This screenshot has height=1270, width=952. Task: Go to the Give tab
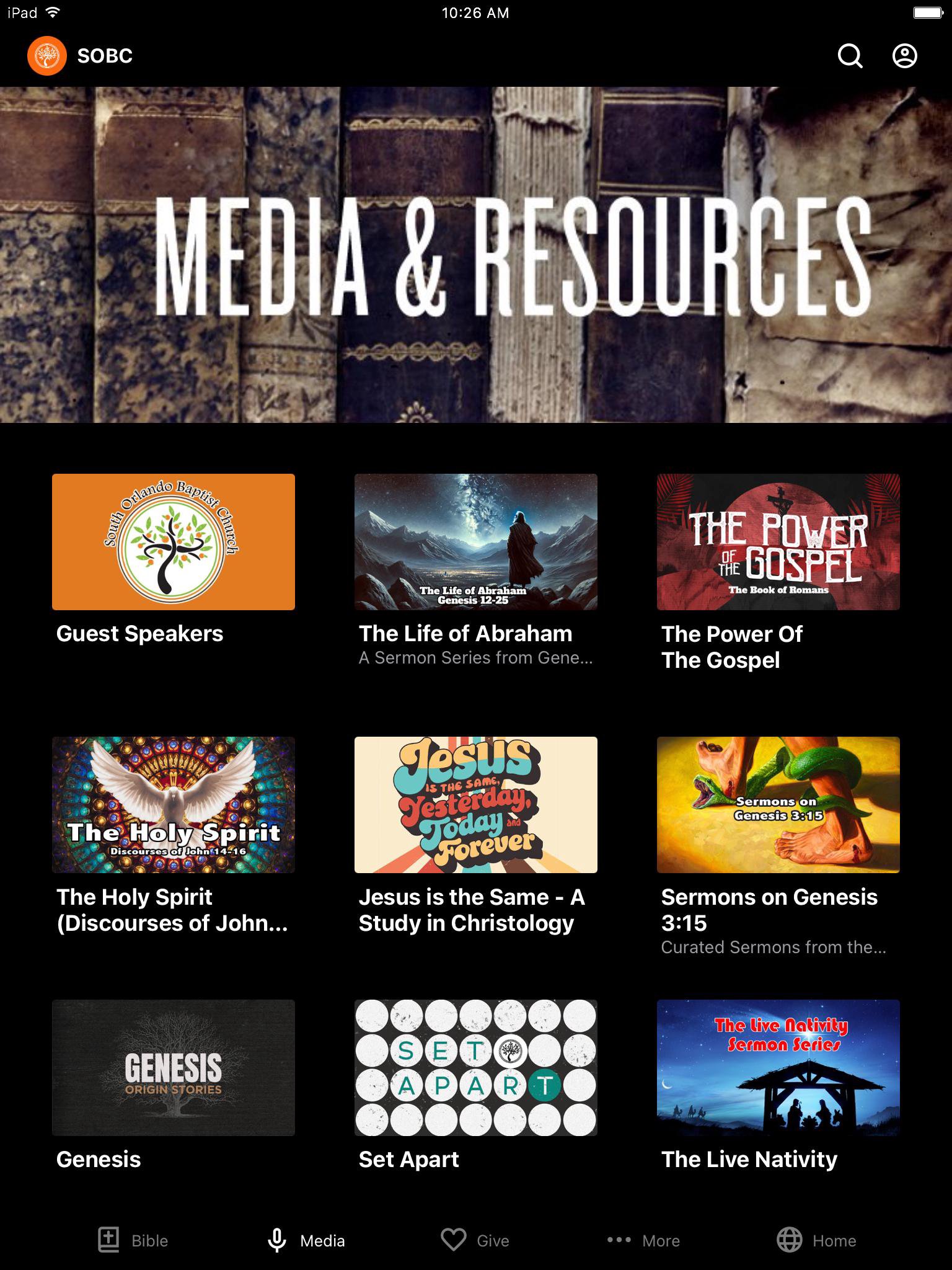click(475, 1240)
